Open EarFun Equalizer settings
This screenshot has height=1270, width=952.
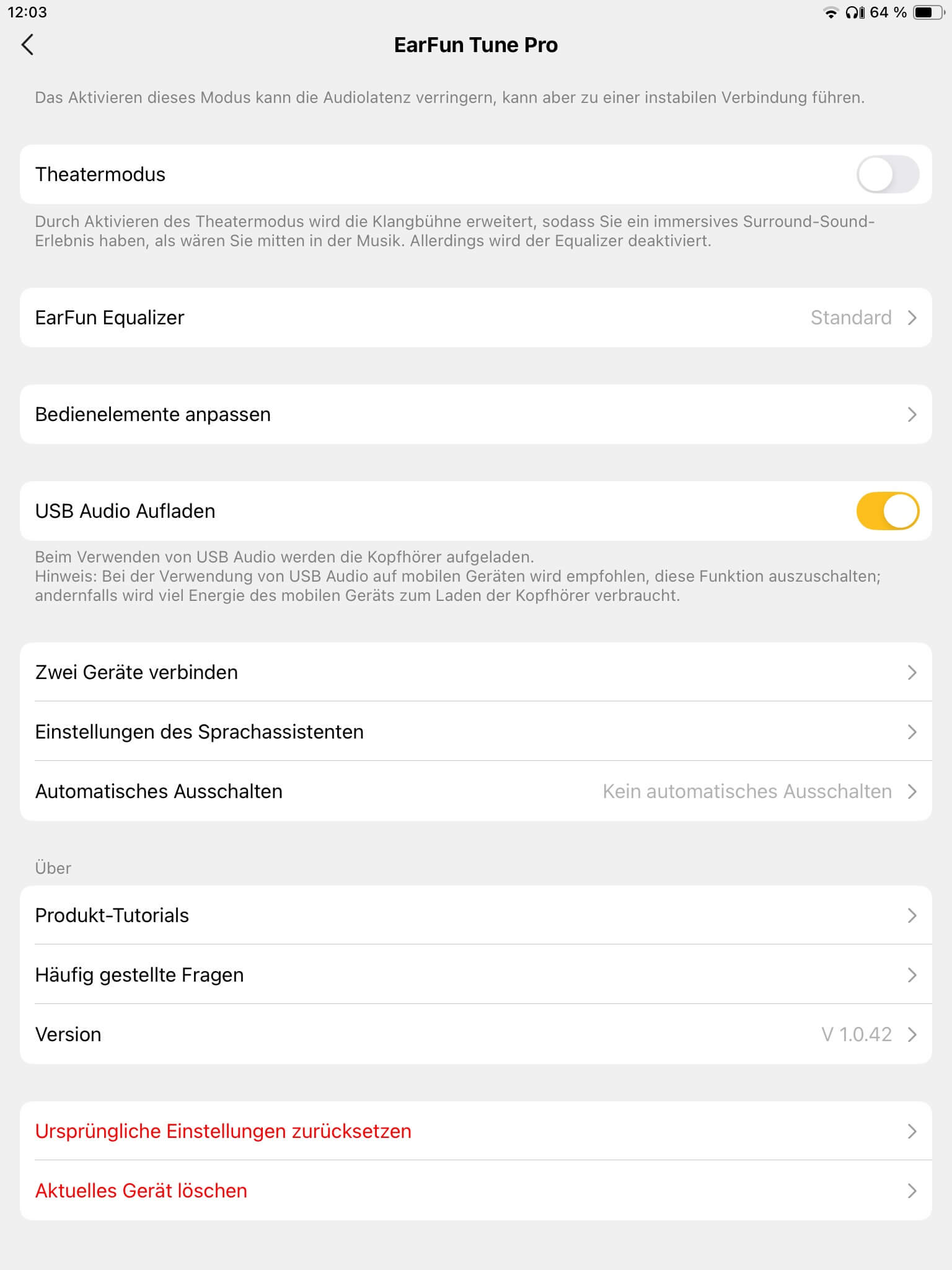coord(475,317)
